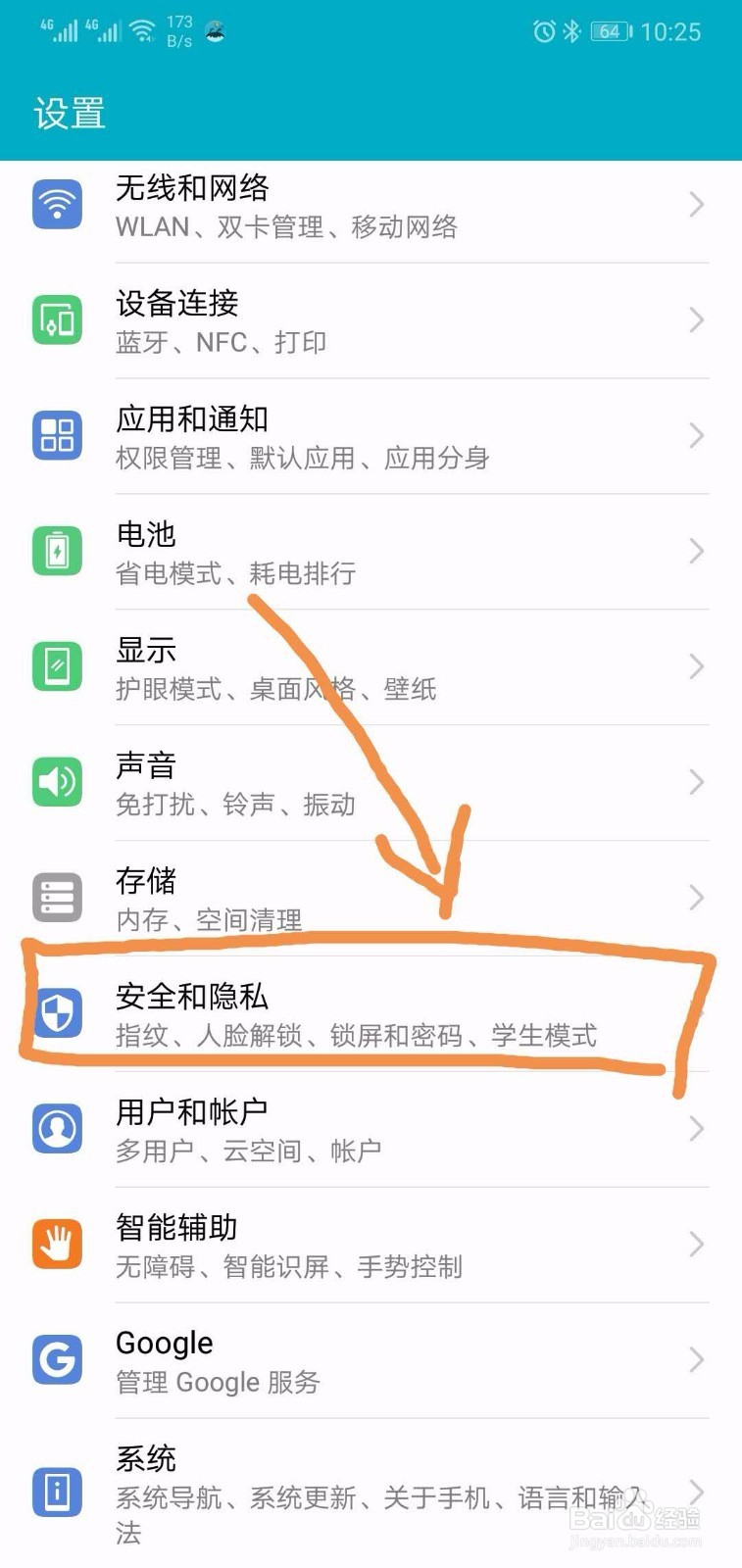The width and height of the screenshot is (742, 1568).
Task: Expand the 无线和网络 row chevron
Action: click(696, 206)
